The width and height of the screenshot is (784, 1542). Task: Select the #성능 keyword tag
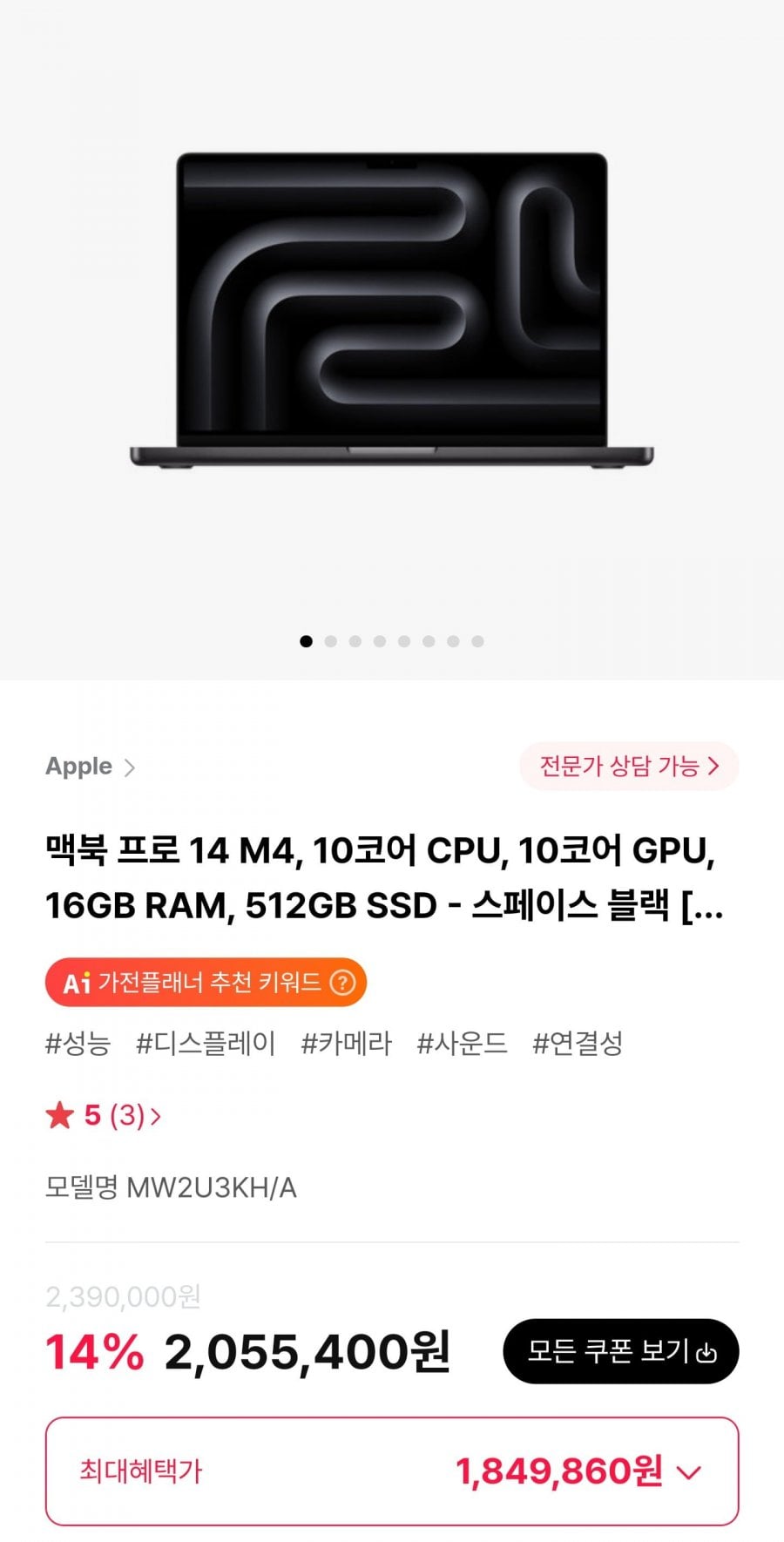point(78,1043)
